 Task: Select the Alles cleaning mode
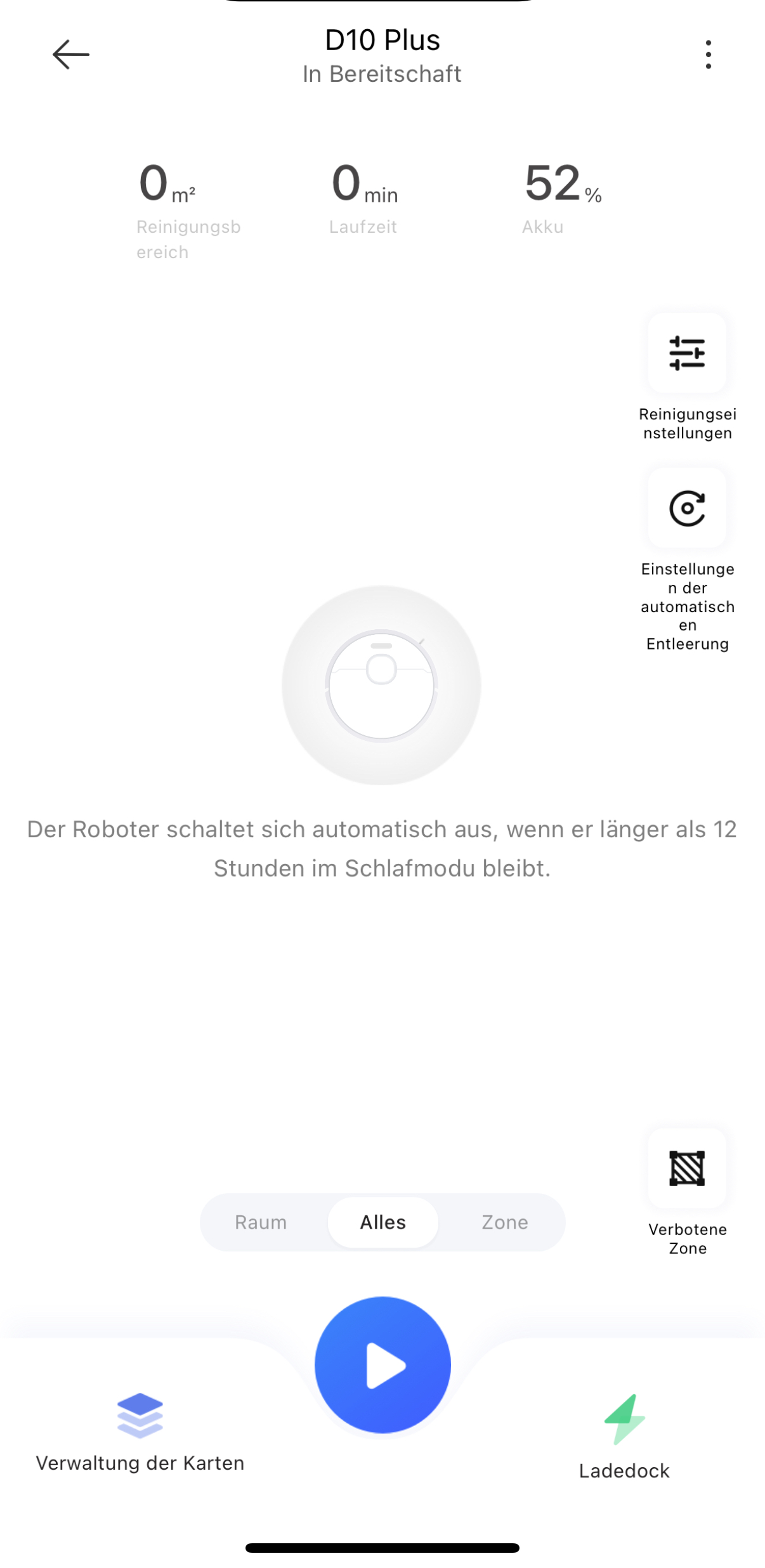click(383, 1222)
